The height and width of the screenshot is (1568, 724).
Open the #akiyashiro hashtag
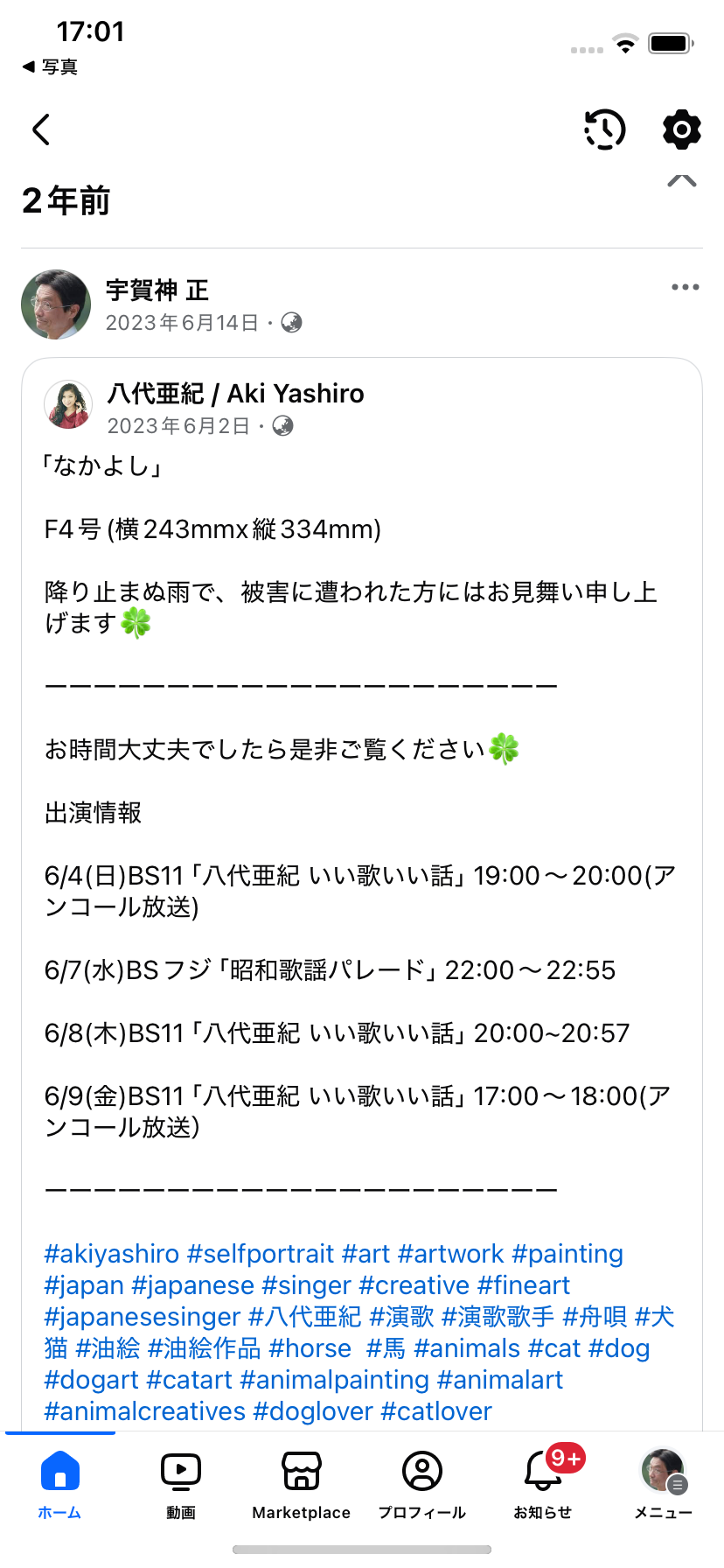coord(112,1254)
